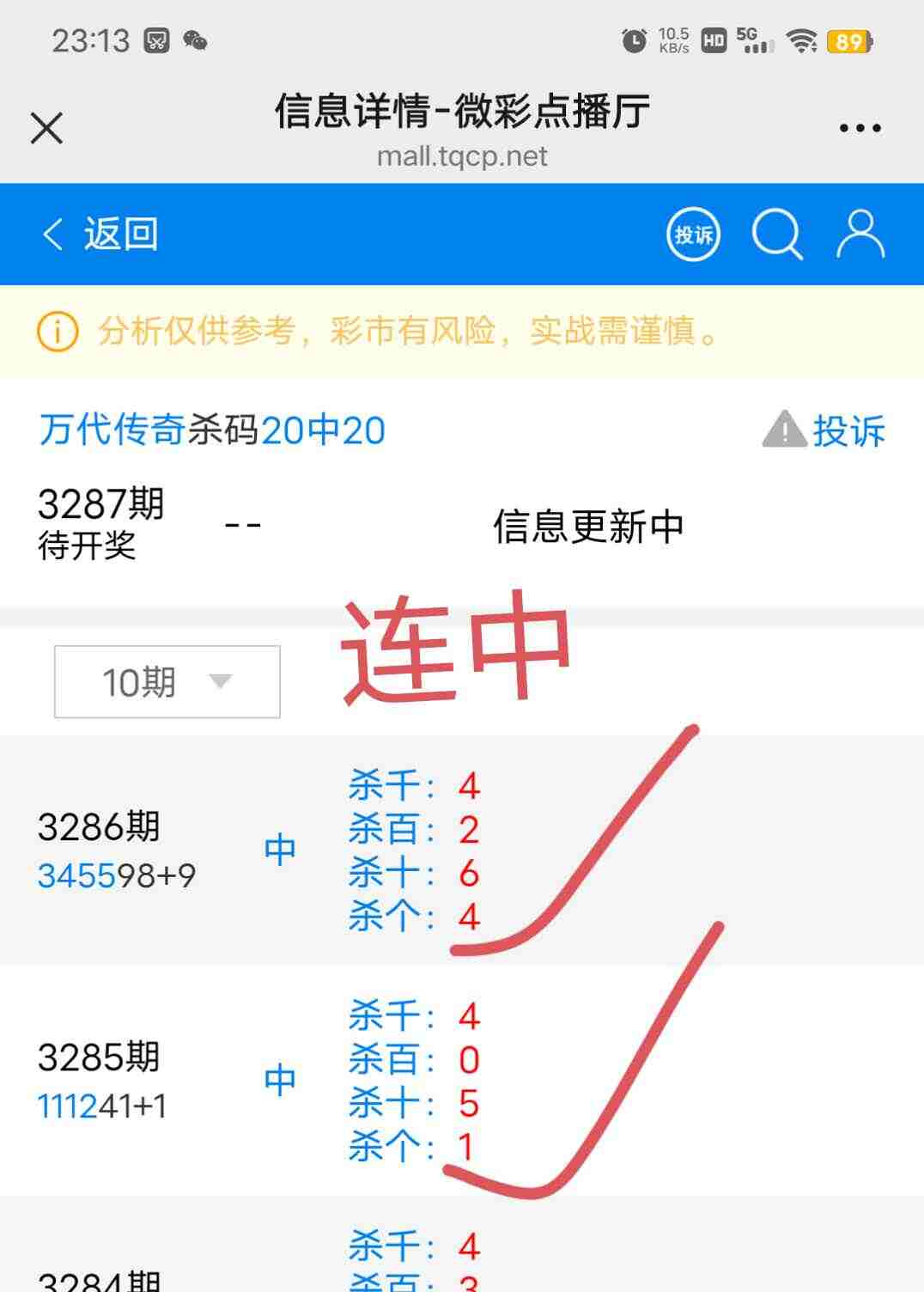Viewport: 924px width, 1292px height.
Task: Collapse the 10期 filter list
Action: click(x=166, y=680)
